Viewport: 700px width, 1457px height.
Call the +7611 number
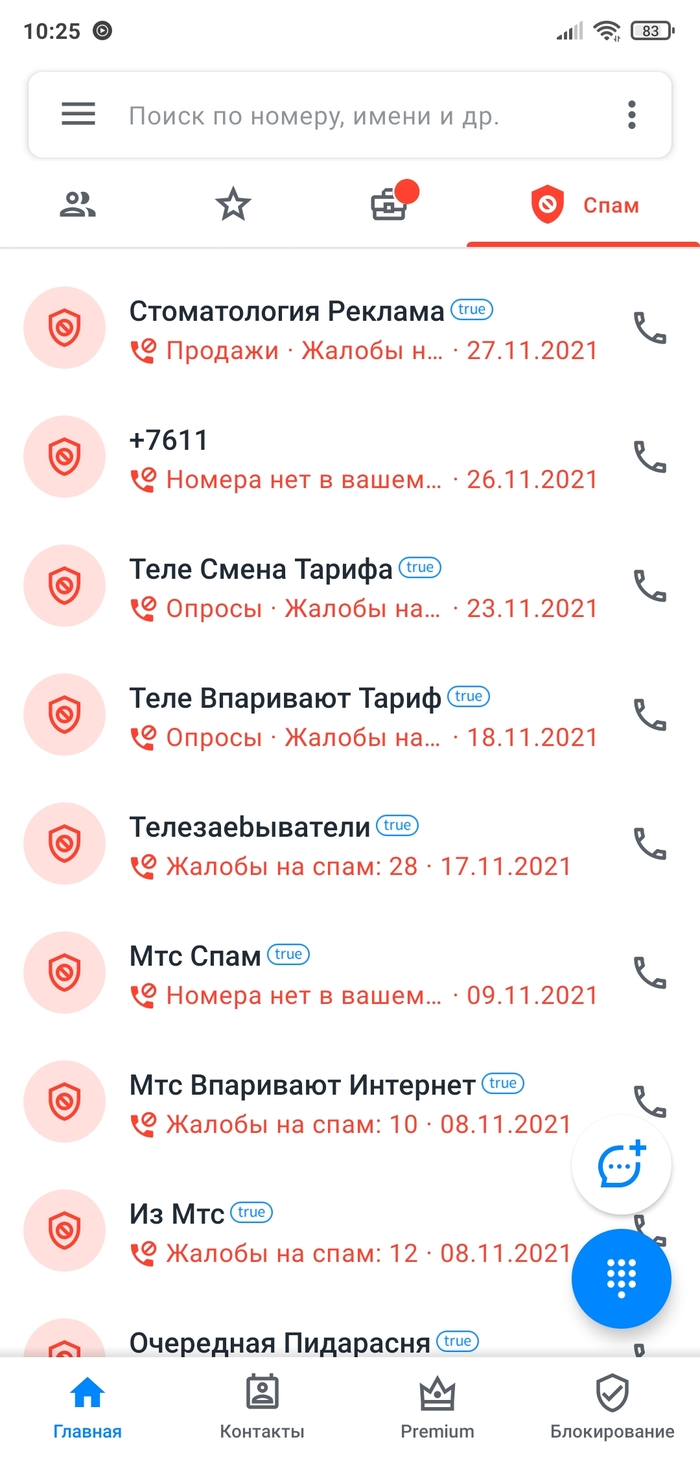pyautogui.click(x=650, y=457)
